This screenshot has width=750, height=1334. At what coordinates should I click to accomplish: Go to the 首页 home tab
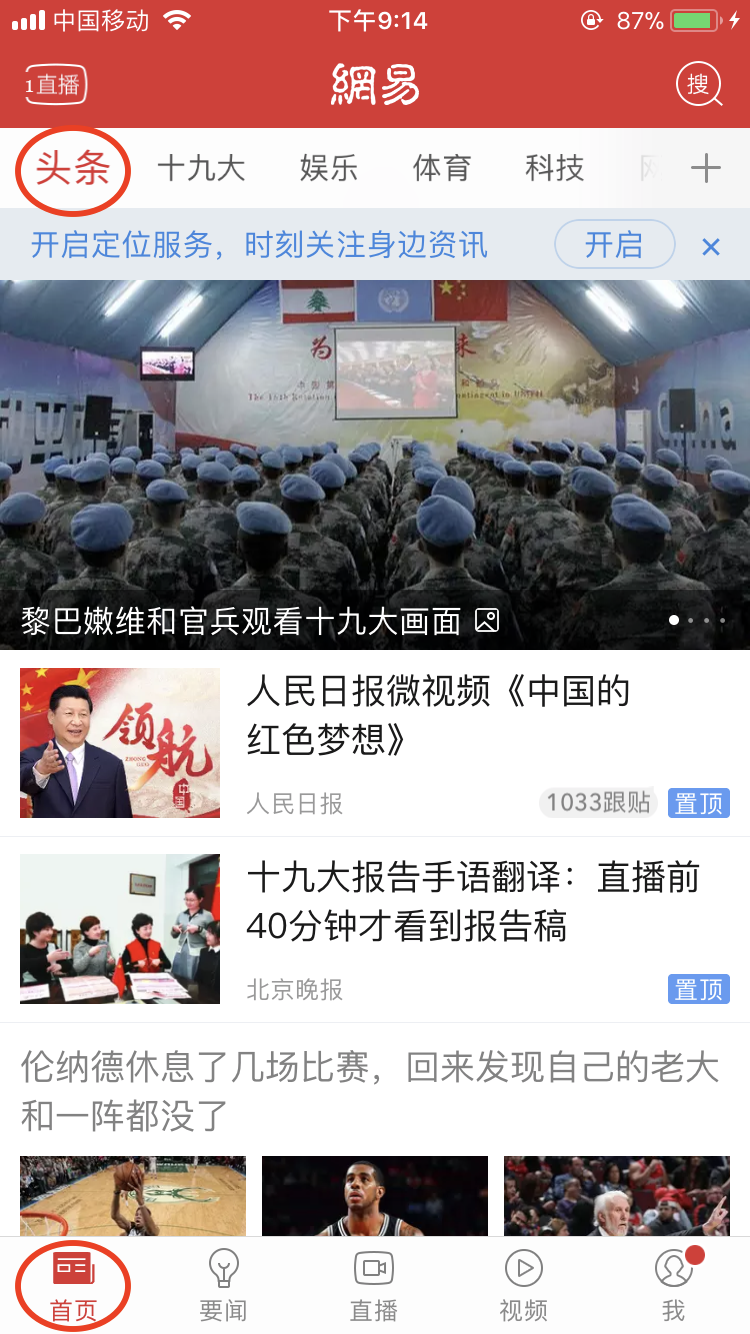pyautogui.click(x=73, y=1285)
